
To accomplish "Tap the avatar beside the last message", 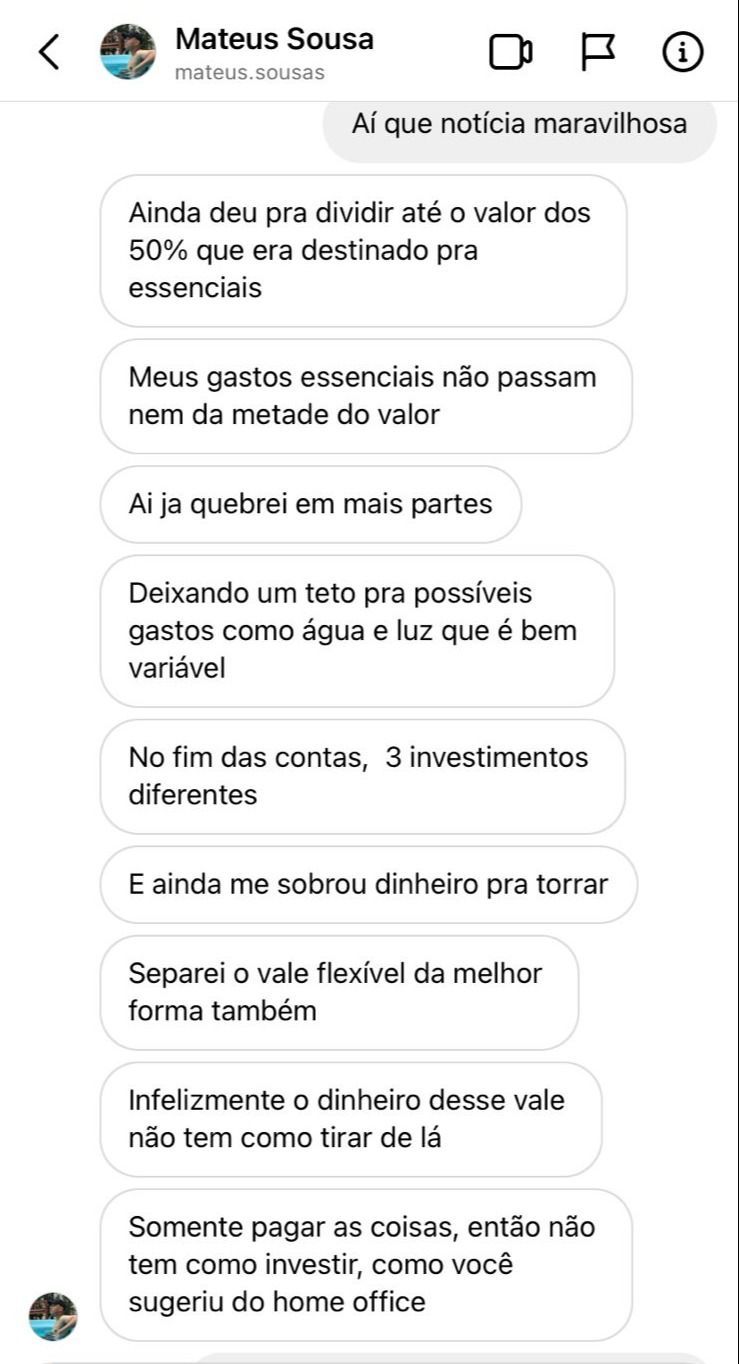I will [53, 1316].
